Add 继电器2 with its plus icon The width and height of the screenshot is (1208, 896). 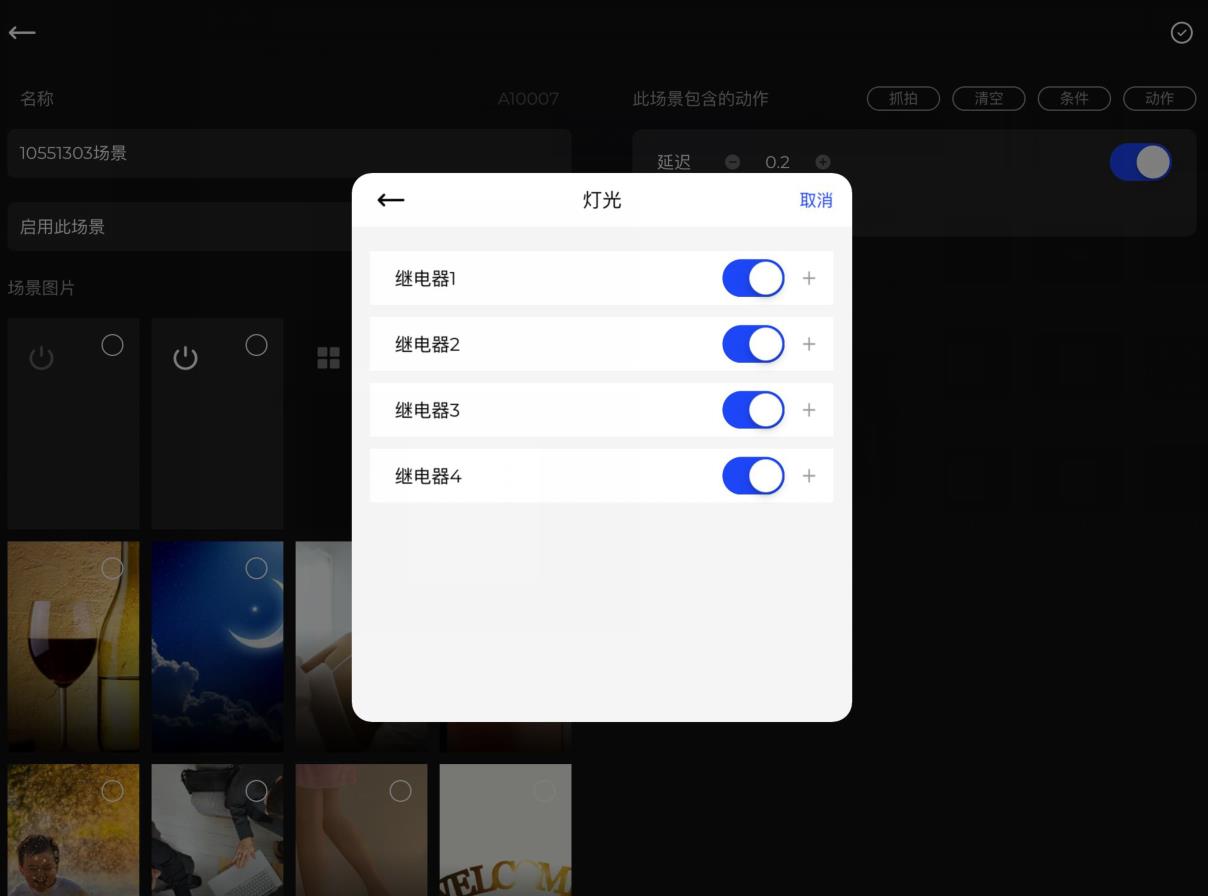pyautogui.click(x=809, y=344)
